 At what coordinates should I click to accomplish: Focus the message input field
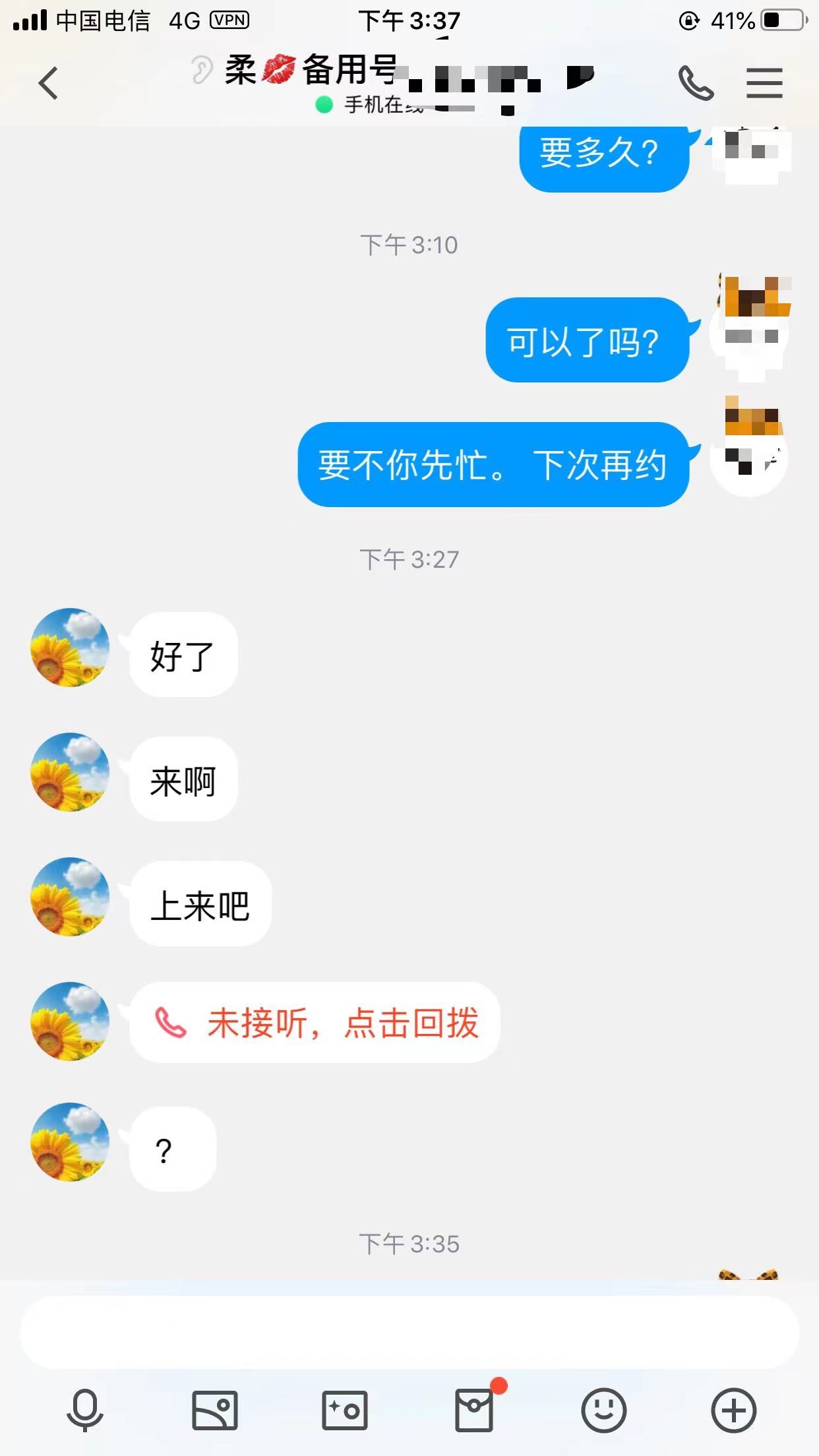click(x=409, y=1332)
